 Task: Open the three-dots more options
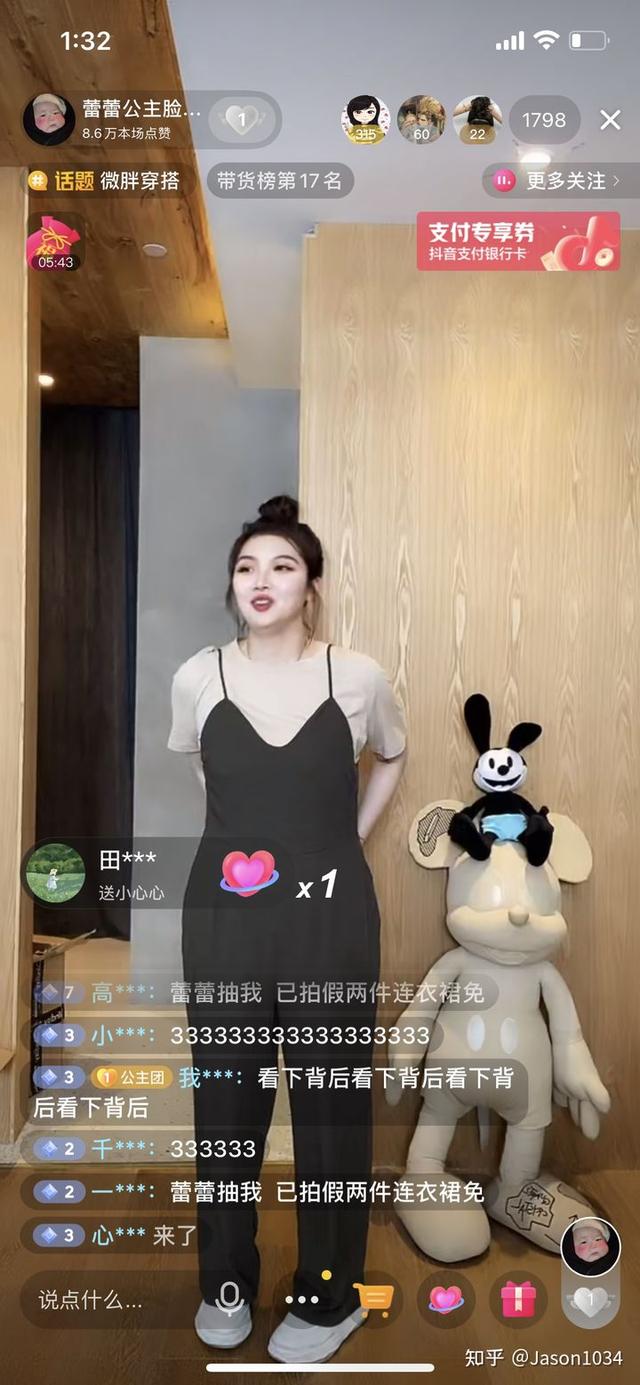301,1300
